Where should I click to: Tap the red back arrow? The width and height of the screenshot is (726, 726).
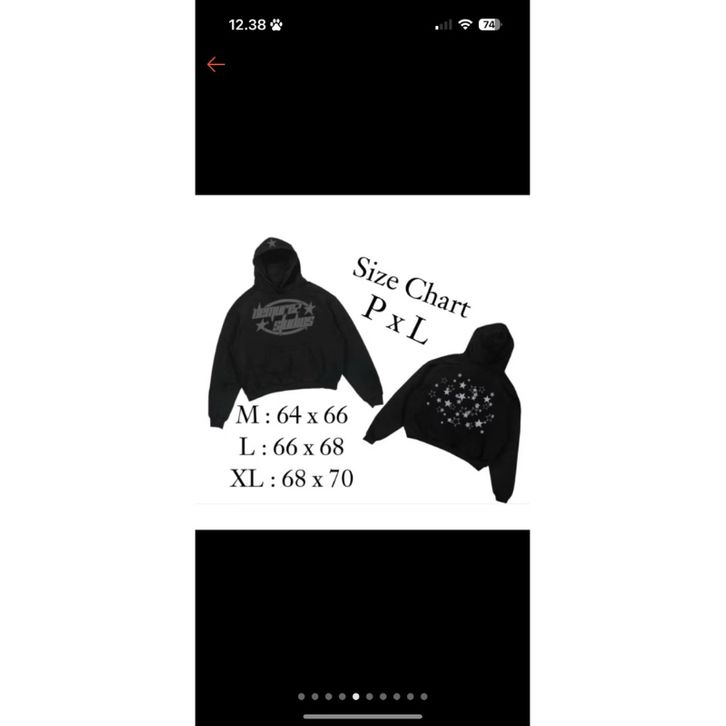(215, 65)
